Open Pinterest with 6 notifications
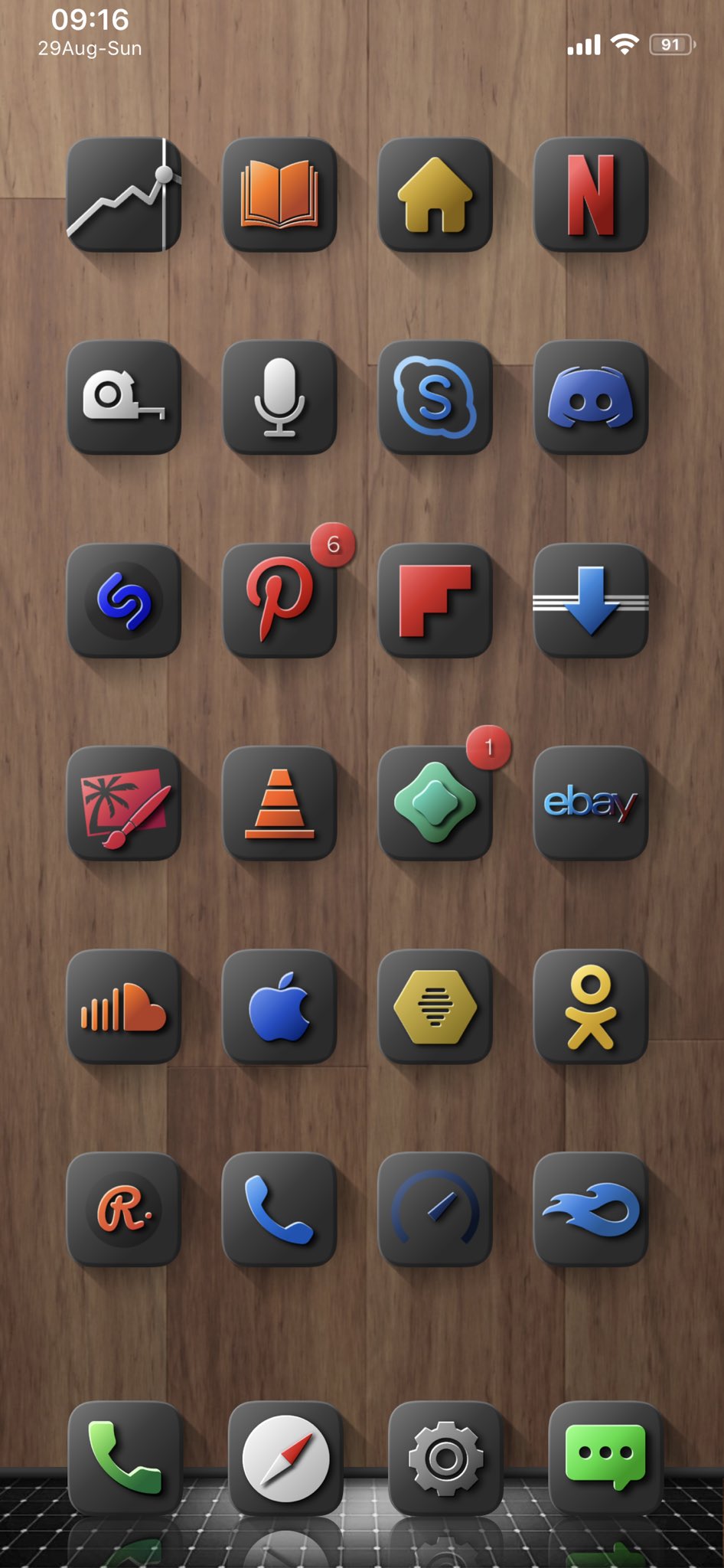Screen dimensions: 724x1568 [x=279, y=600]
